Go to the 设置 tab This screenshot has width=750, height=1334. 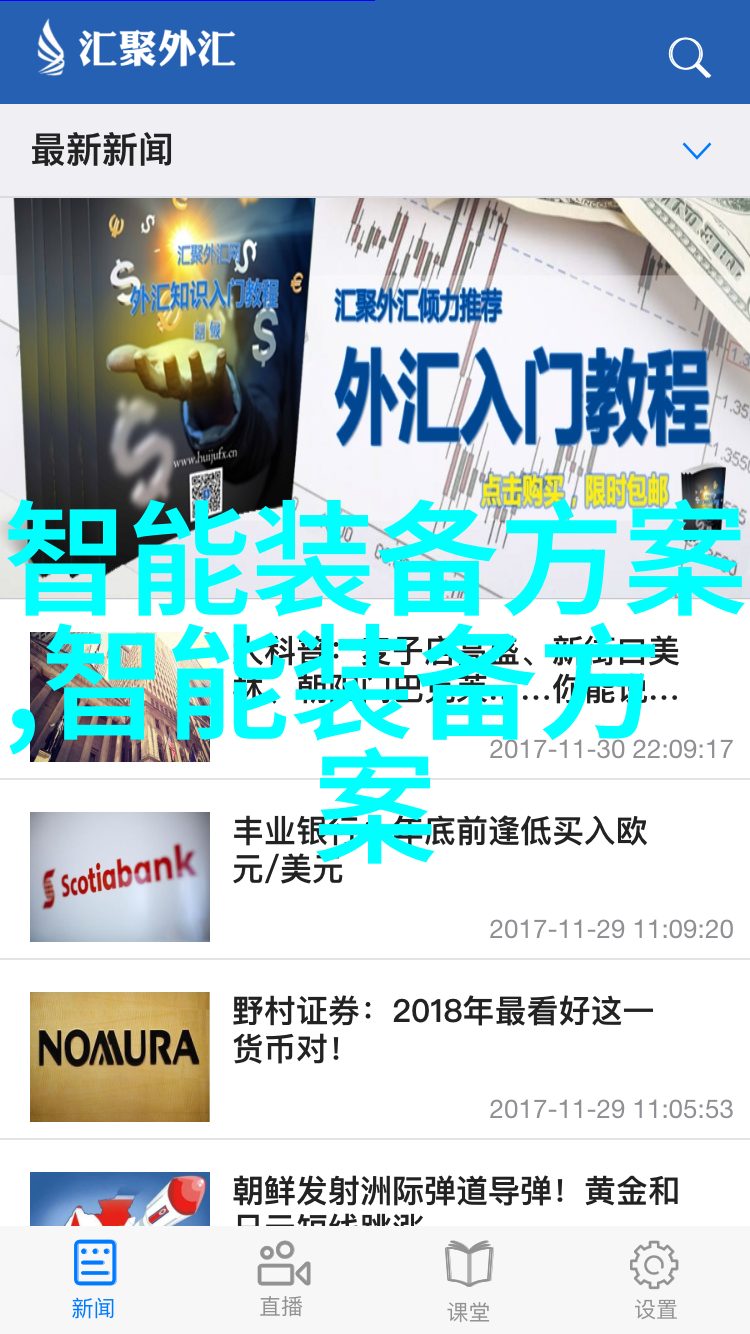pyautogui.click(x=656, y=1279)
